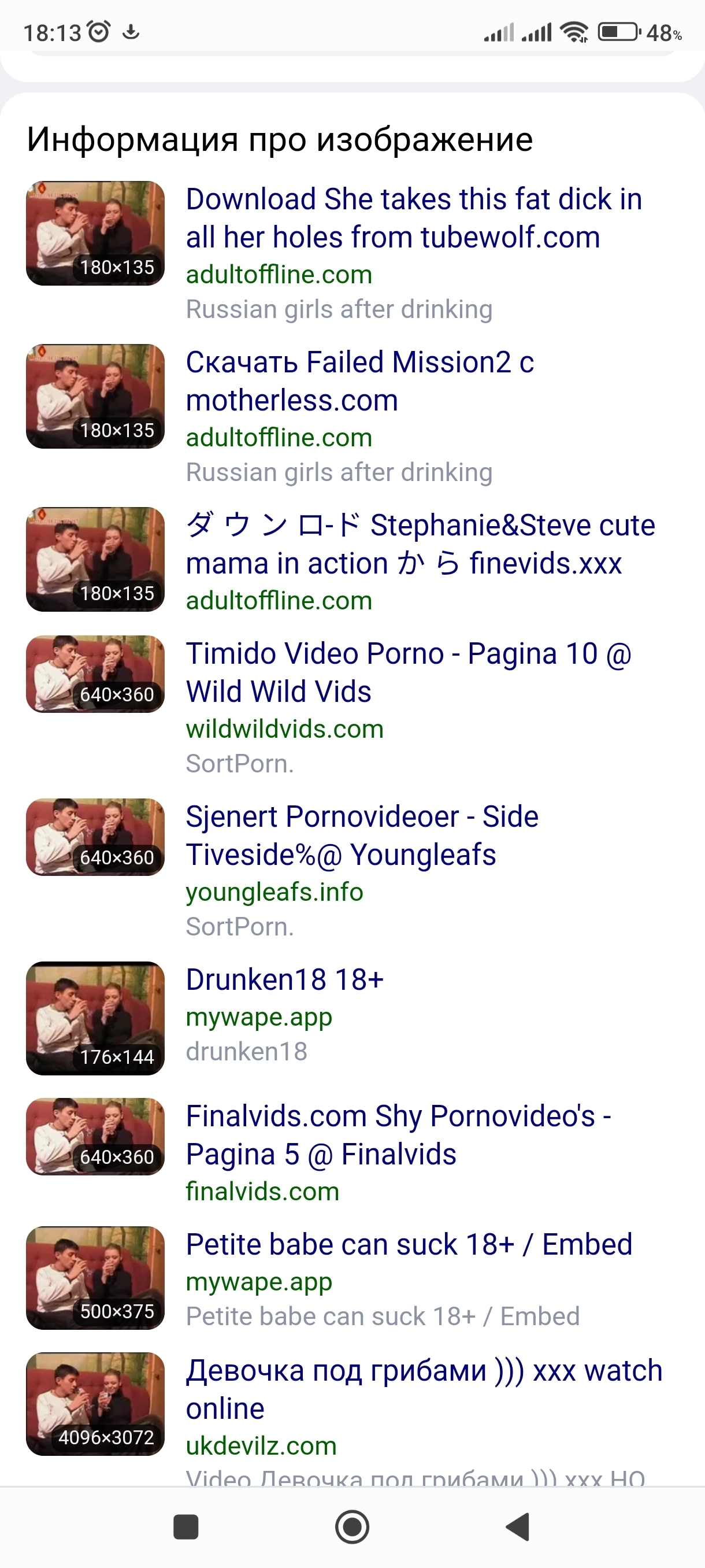The image size is (705, 1568).
Task: Go to the home screen
Action: [x=352, y=1526]
